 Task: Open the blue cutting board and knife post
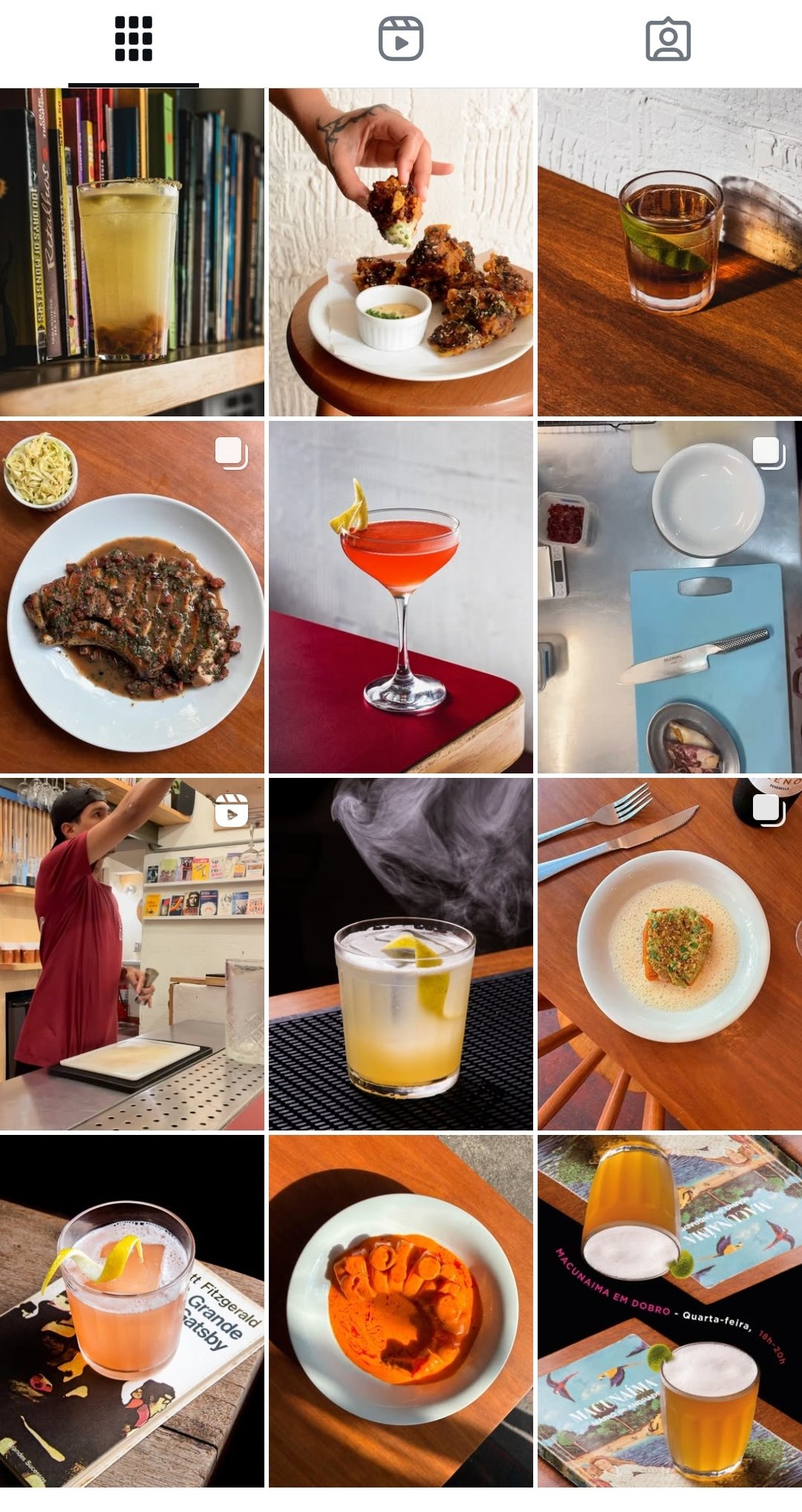(x=670, y=598)
